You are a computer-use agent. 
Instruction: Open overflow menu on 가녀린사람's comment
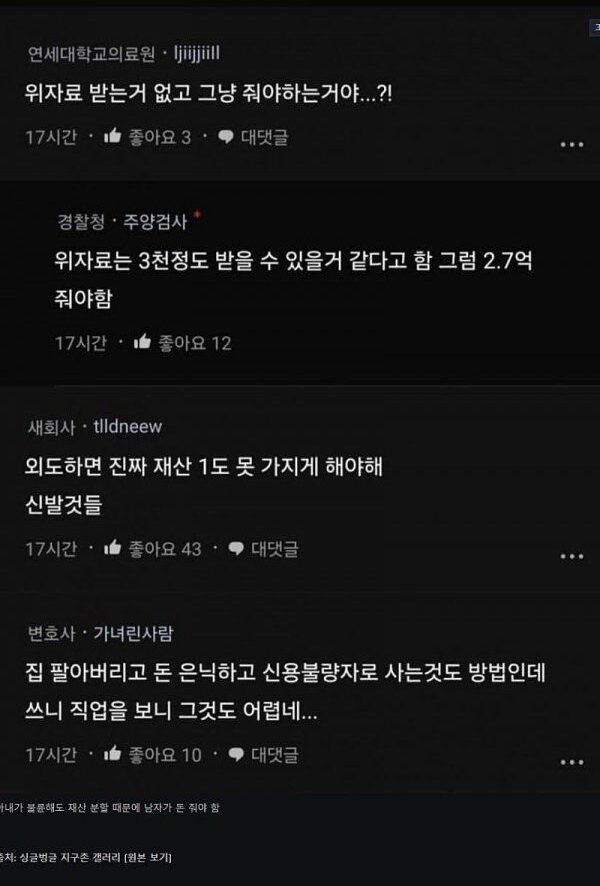pyautogui.click(x=571, y=762)
